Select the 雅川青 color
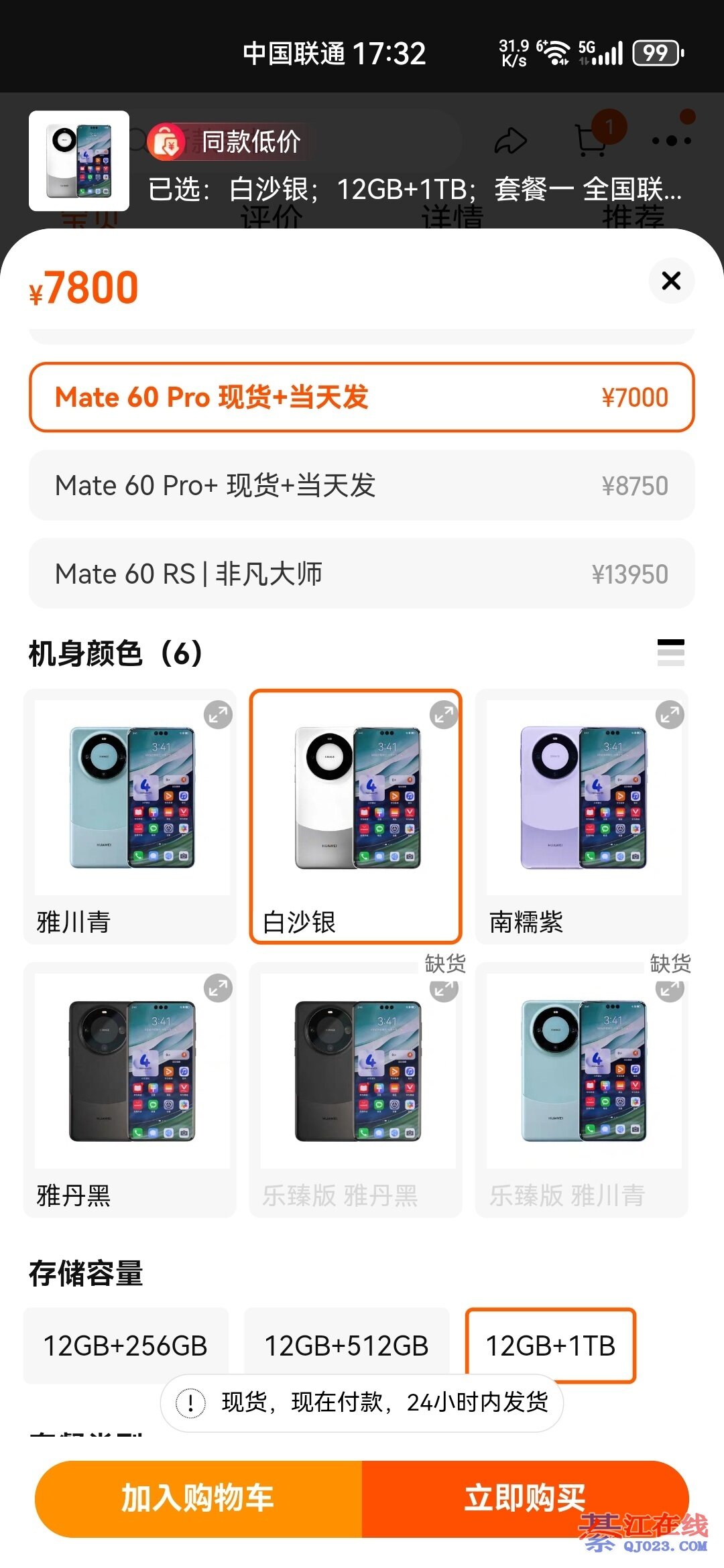The height and width of the screenshot is (1568, 724). click(x=130, y=816)
